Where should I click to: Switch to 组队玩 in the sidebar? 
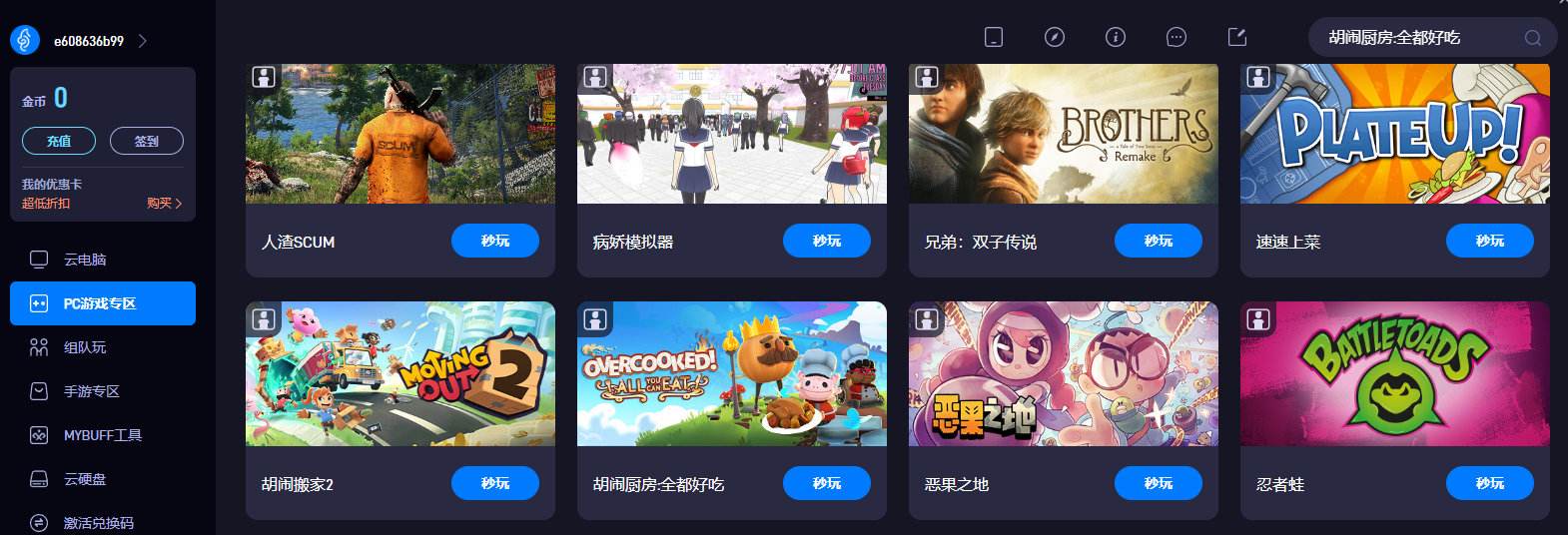click(85, 347)
